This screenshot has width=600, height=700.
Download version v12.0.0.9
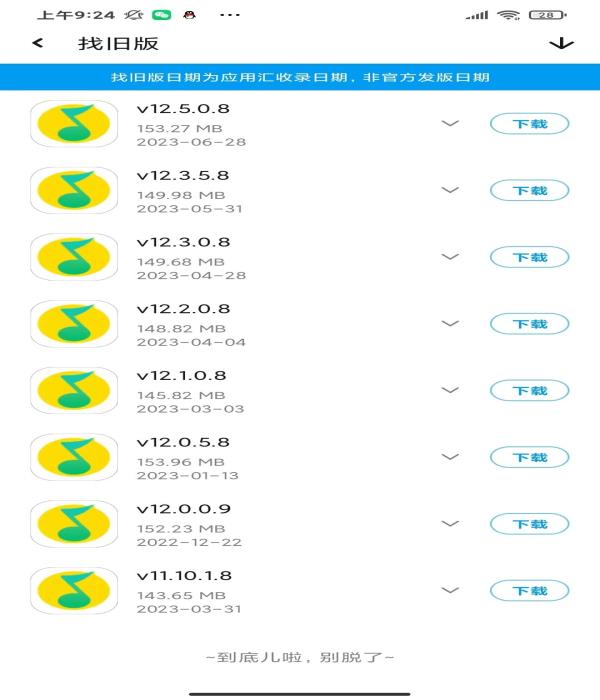[x=529, y=524]
